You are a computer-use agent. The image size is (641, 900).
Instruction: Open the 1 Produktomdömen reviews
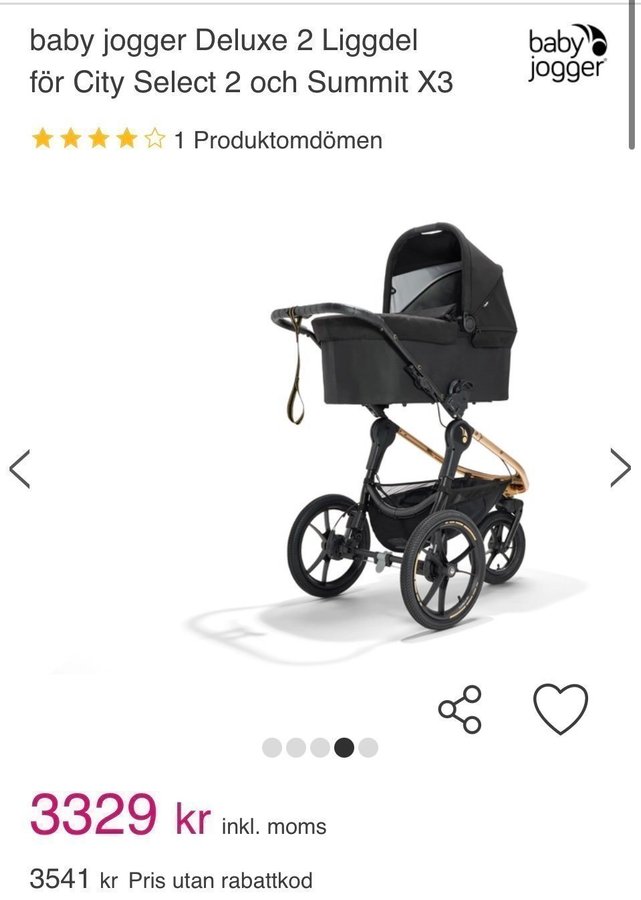click(x=277, y=140)
